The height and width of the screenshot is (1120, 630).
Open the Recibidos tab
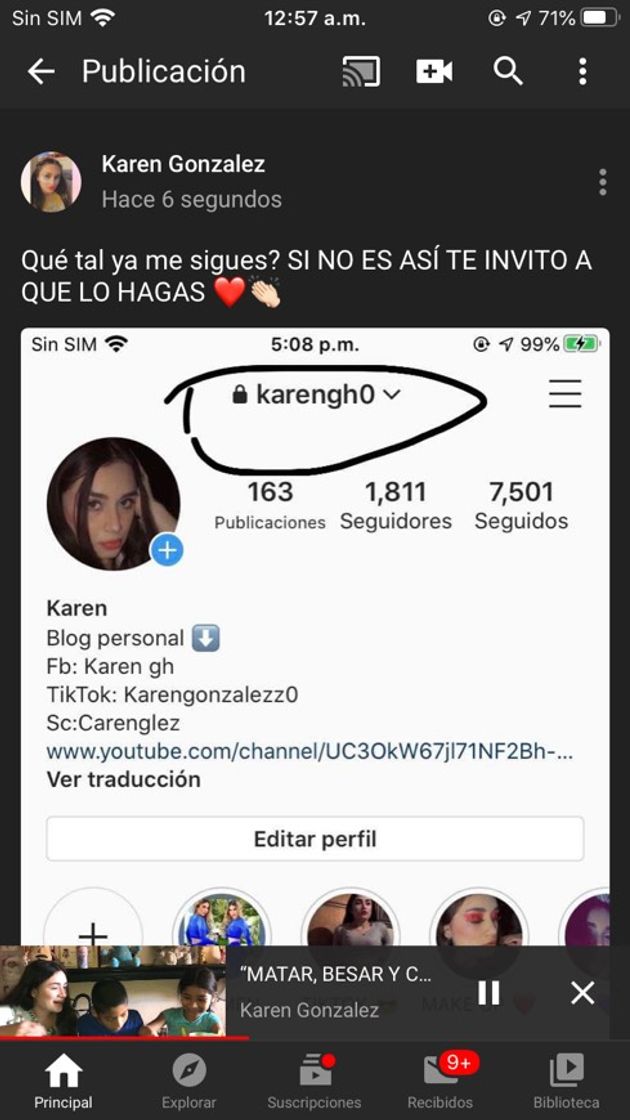(x=441, y=1082)
